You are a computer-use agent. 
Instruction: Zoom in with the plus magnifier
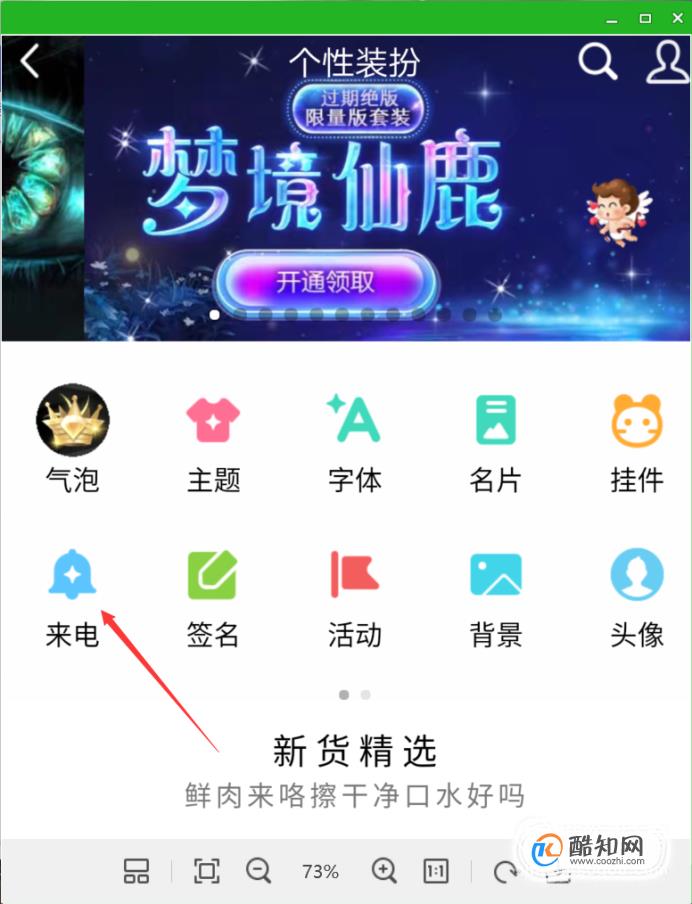click(x=384, y=871)
